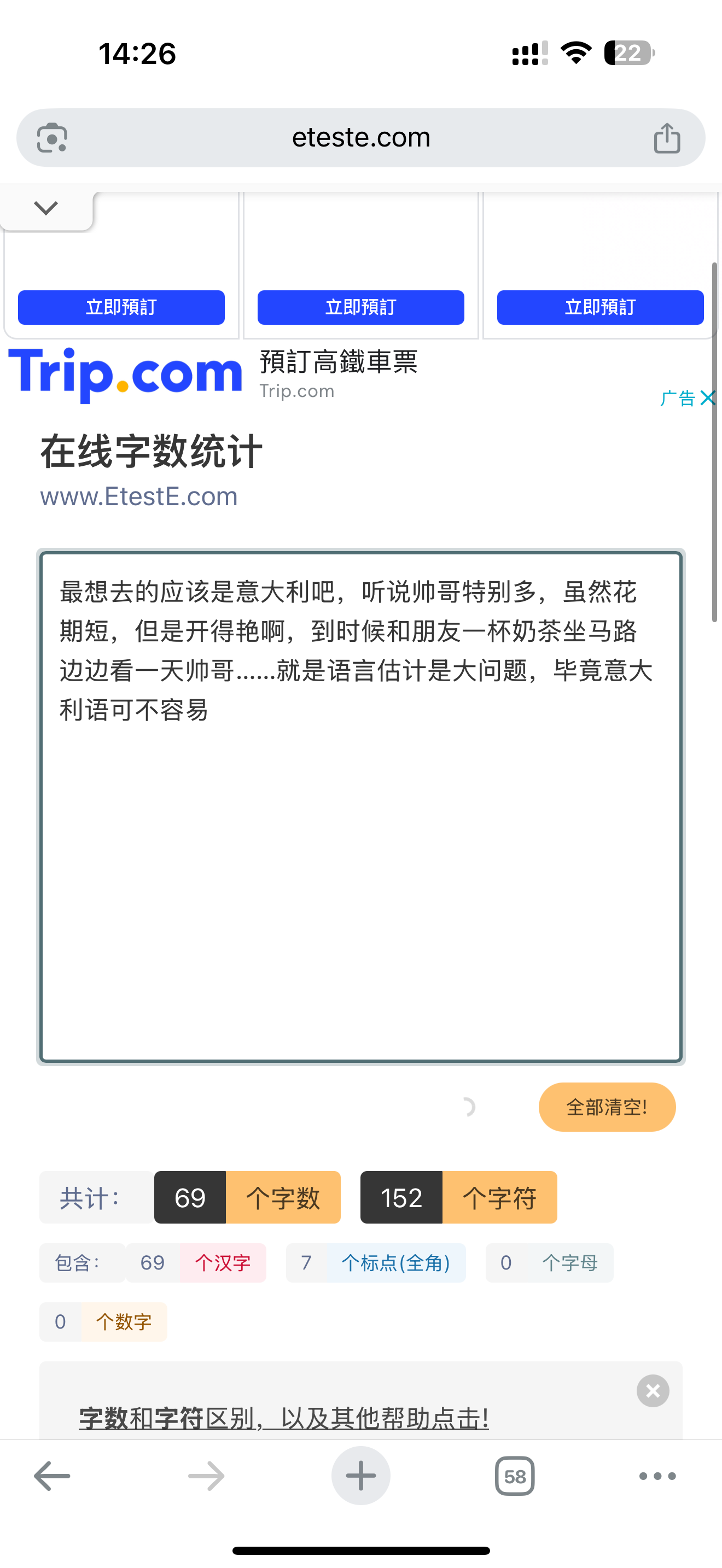
Task: Collapse the ad using the chevron tab
Action: tap(46, 208)
